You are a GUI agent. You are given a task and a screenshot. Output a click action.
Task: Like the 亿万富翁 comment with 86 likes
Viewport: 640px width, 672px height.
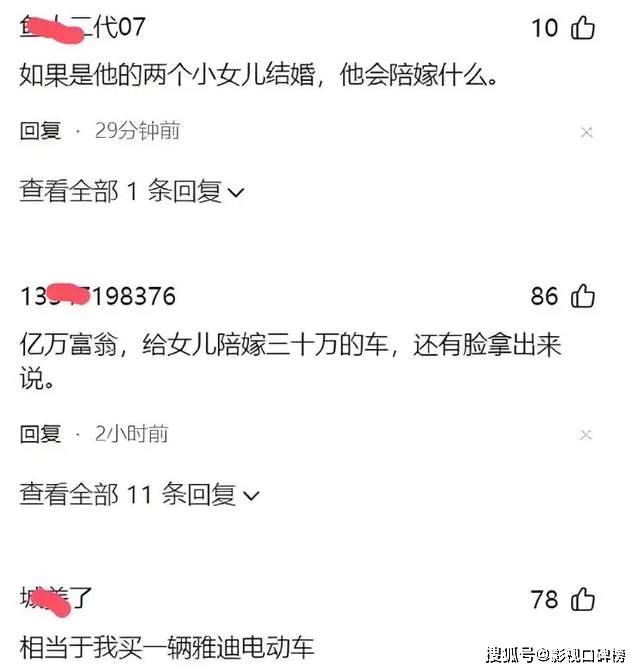click(x=583, y=296)
